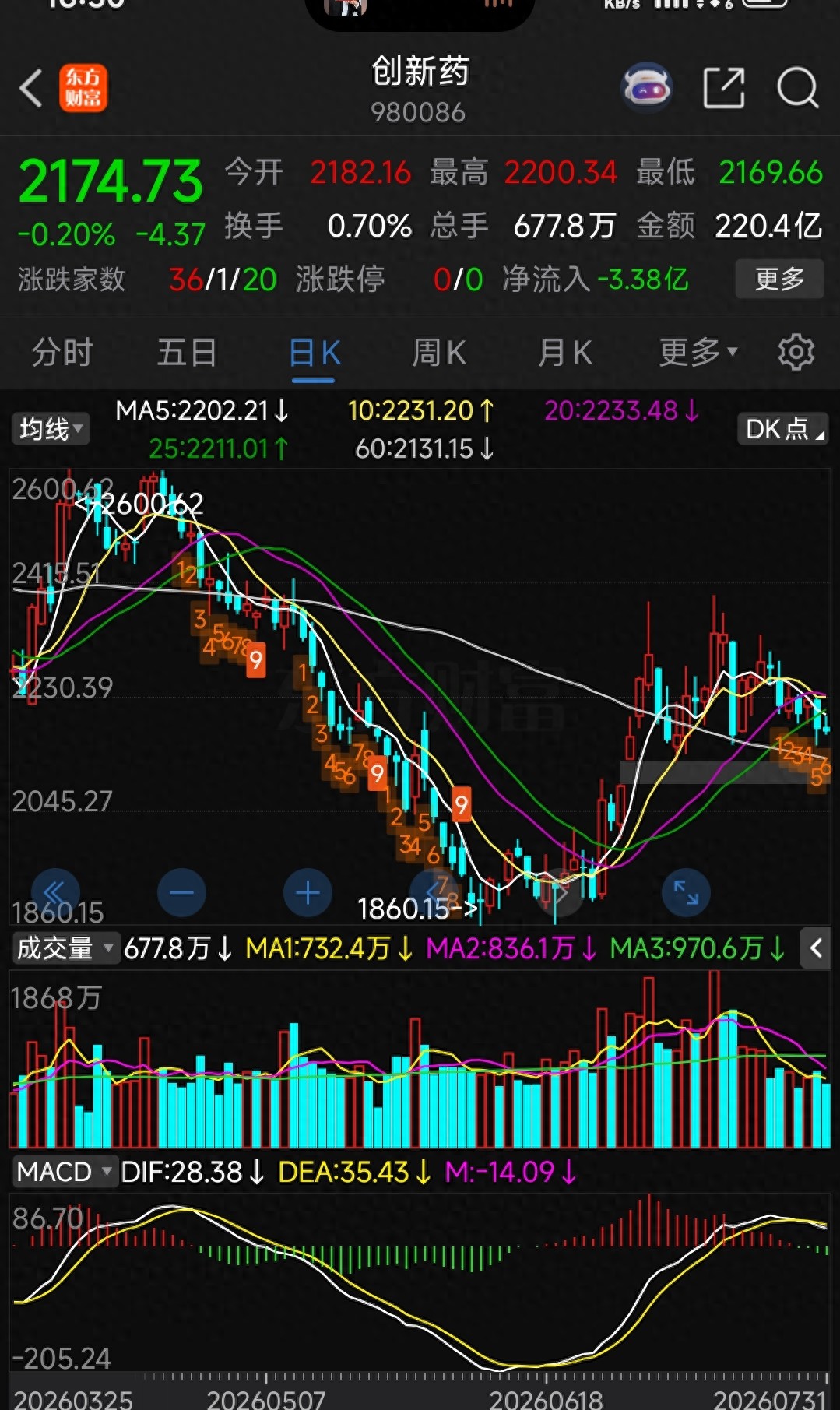
Task: Open the 成交量 indicator dropdown
Action: pyautogui.click(x=65, y=948)
